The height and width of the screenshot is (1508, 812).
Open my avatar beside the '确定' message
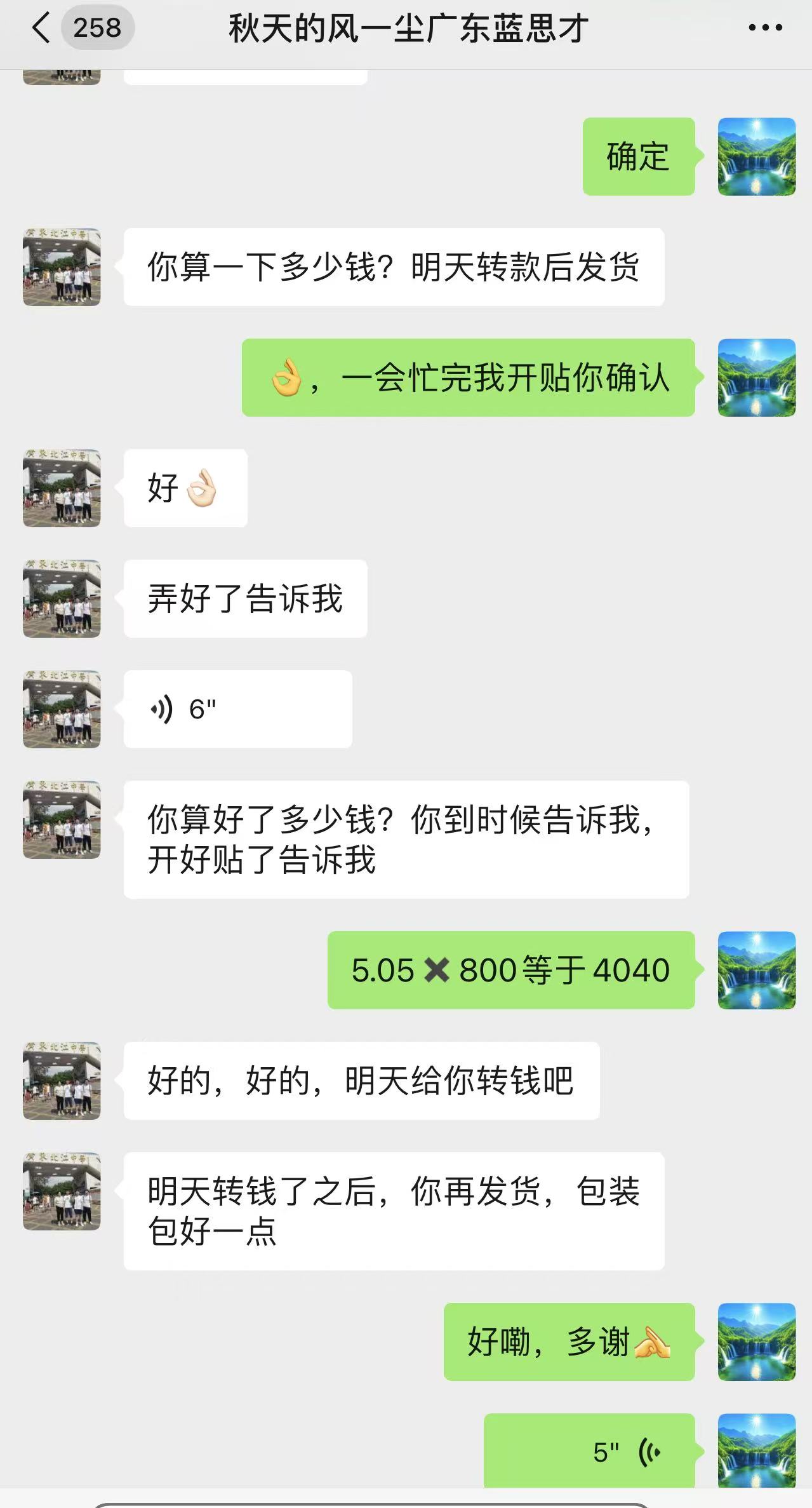[x=756, y=156]
